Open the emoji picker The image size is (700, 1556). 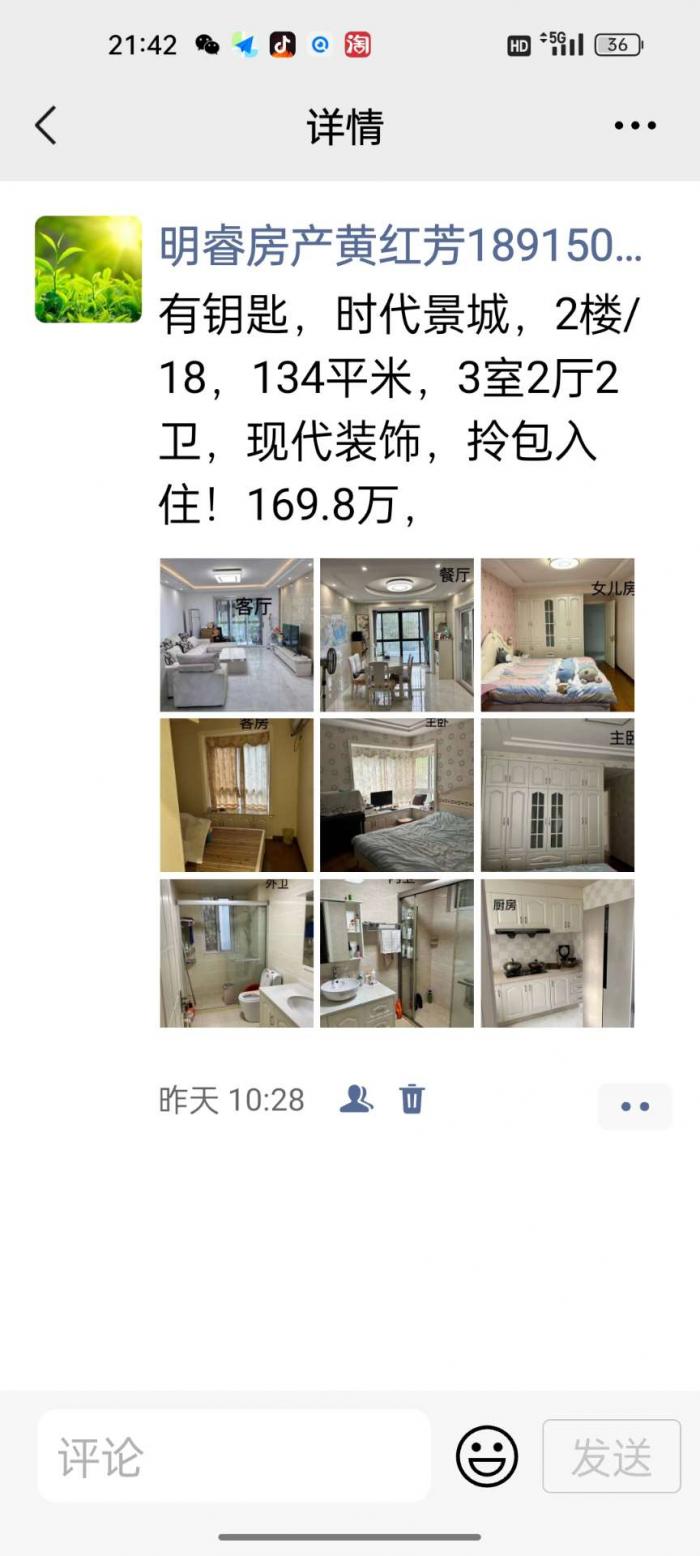(x=487, y=1456)
